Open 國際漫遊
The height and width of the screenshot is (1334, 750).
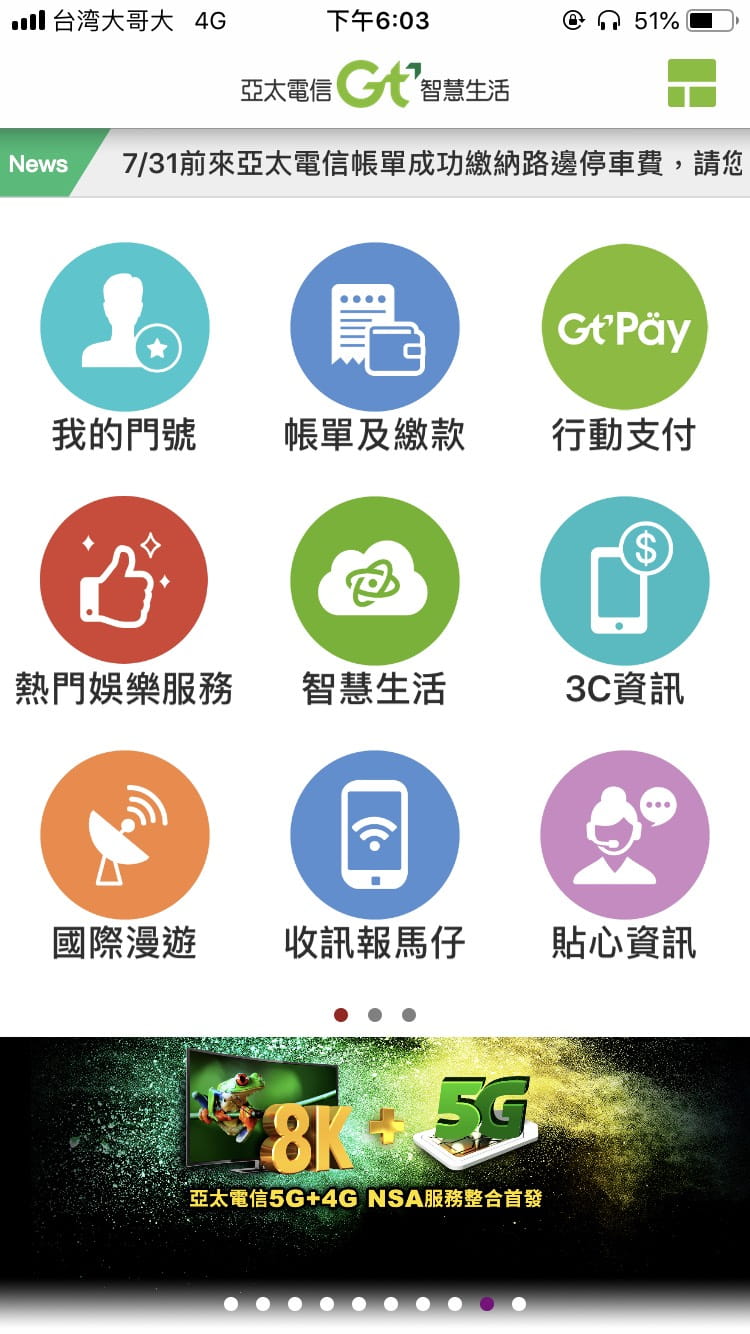pos(124,856)
